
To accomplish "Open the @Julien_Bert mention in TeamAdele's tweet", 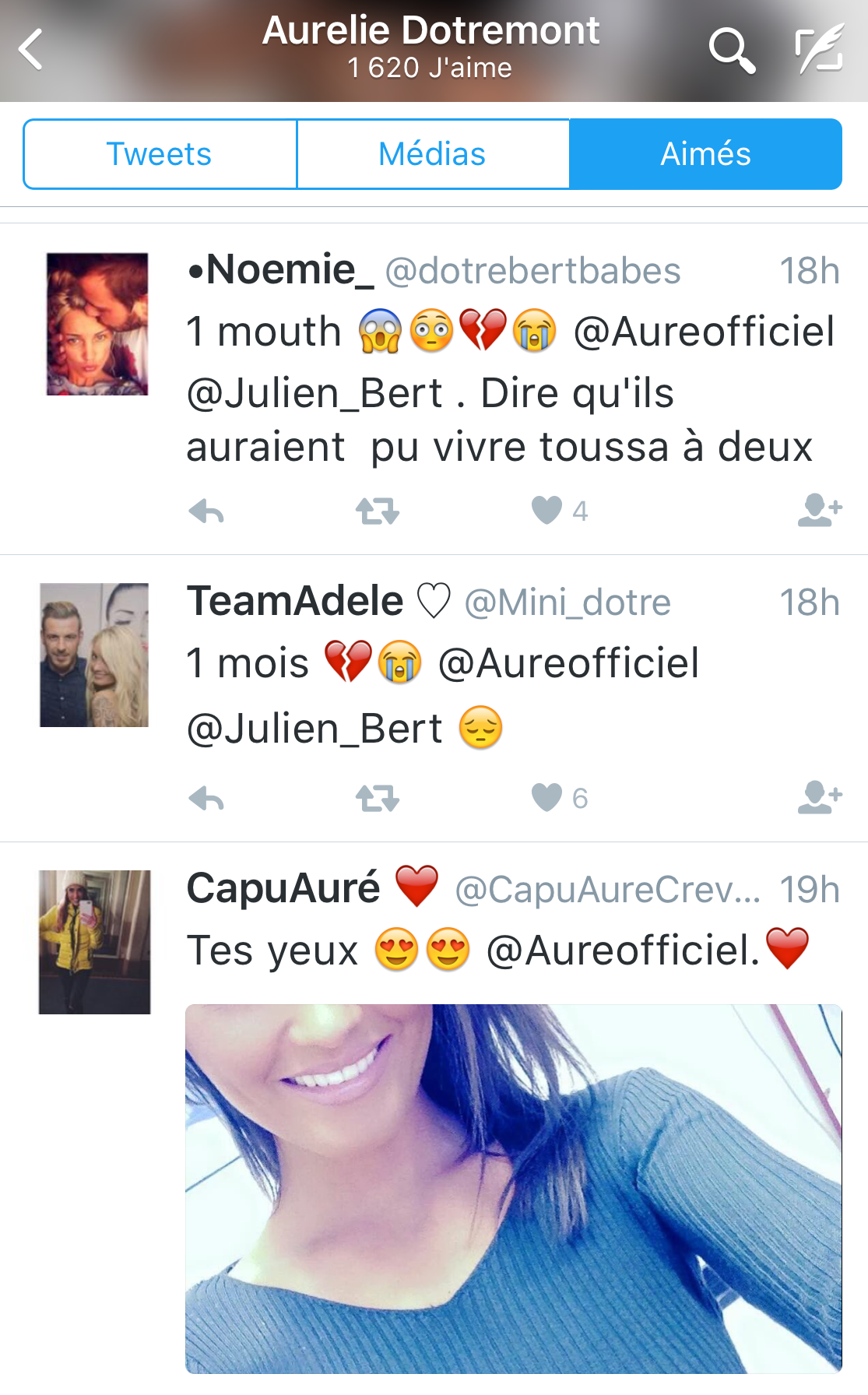I will [x=315, y=729].
